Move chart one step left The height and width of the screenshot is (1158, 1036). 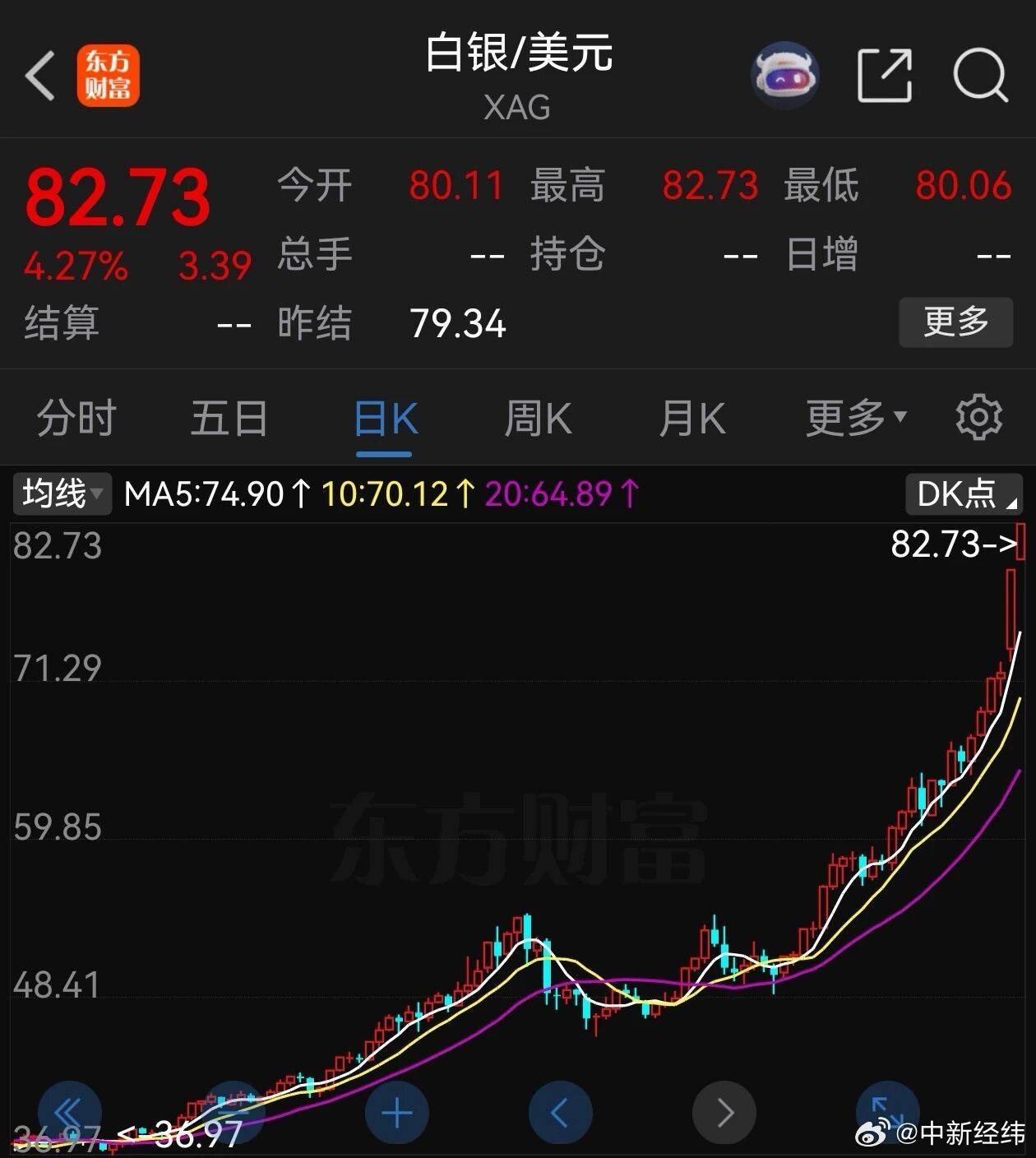click(561, 1114)
